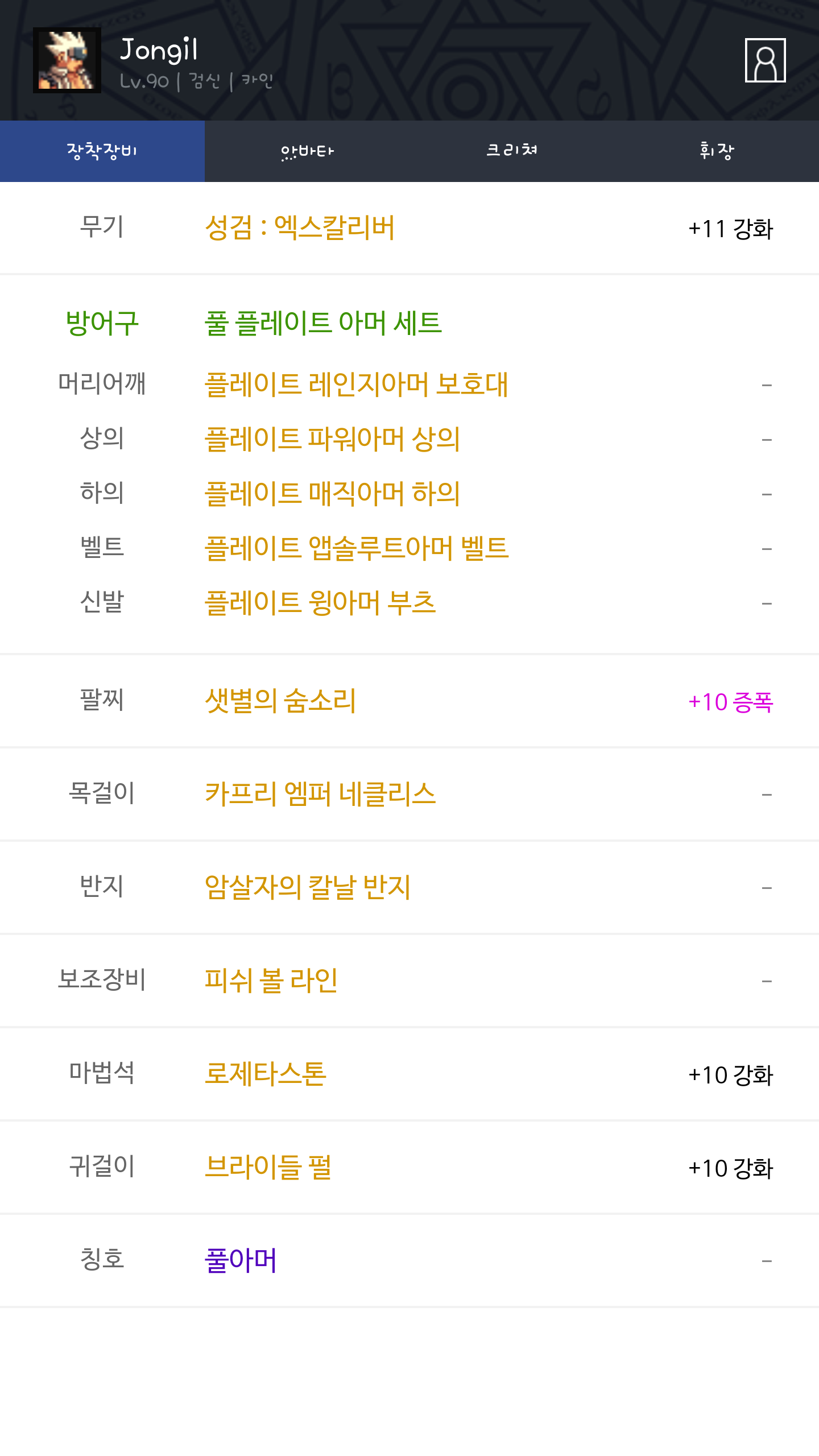This screenshot has height=1456, width=819.
Task: View bracelet item 샛별의 숨소리
Action: point(280,701)
